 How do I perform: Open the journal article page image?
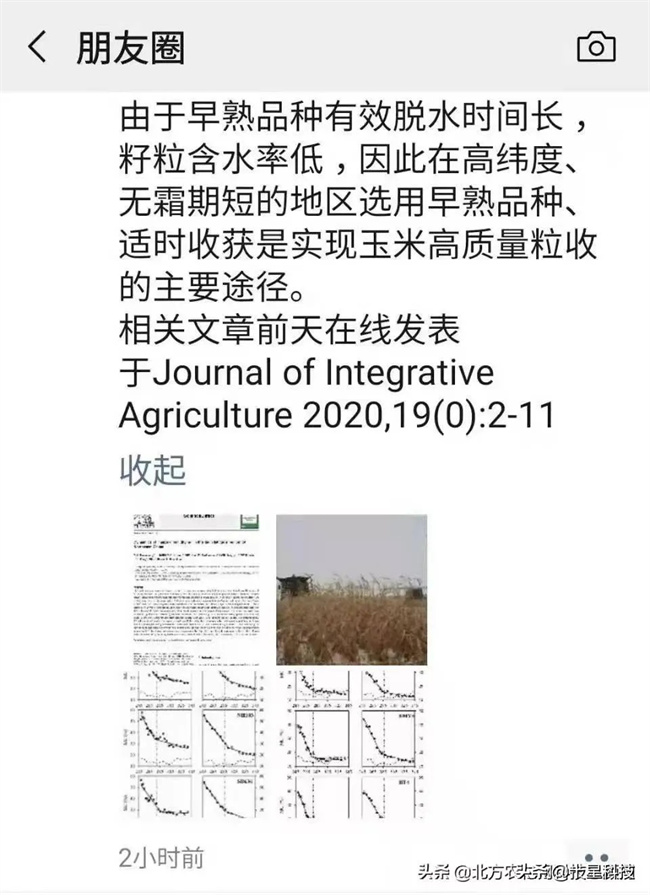coord(194,588)
